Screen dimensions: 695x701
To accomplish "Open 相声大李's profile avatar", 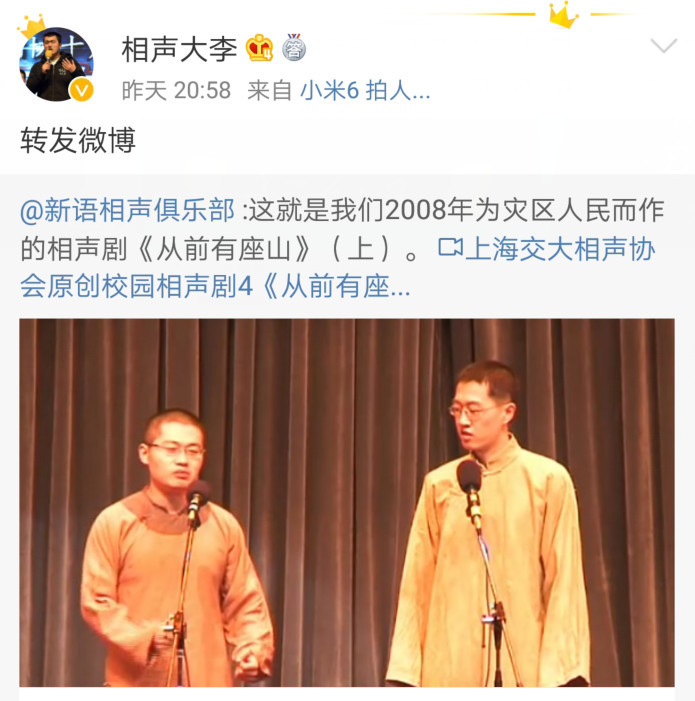I will tap(56, 65).
